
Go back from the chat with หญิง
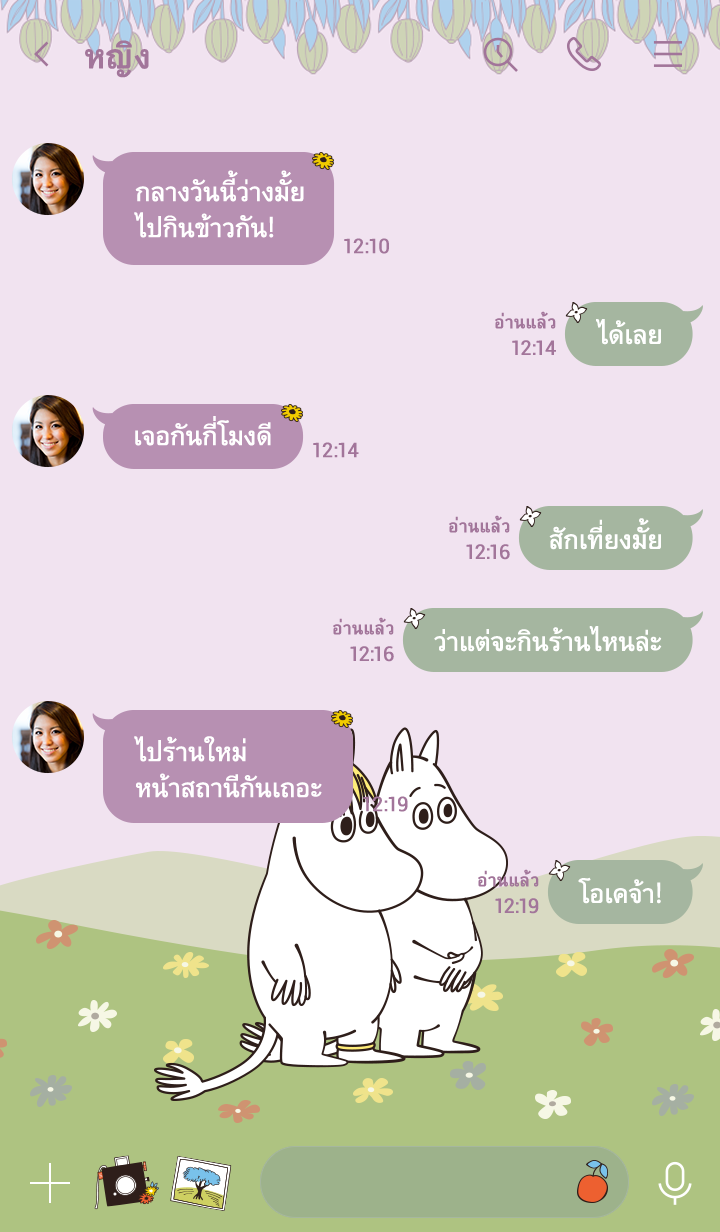41,54
